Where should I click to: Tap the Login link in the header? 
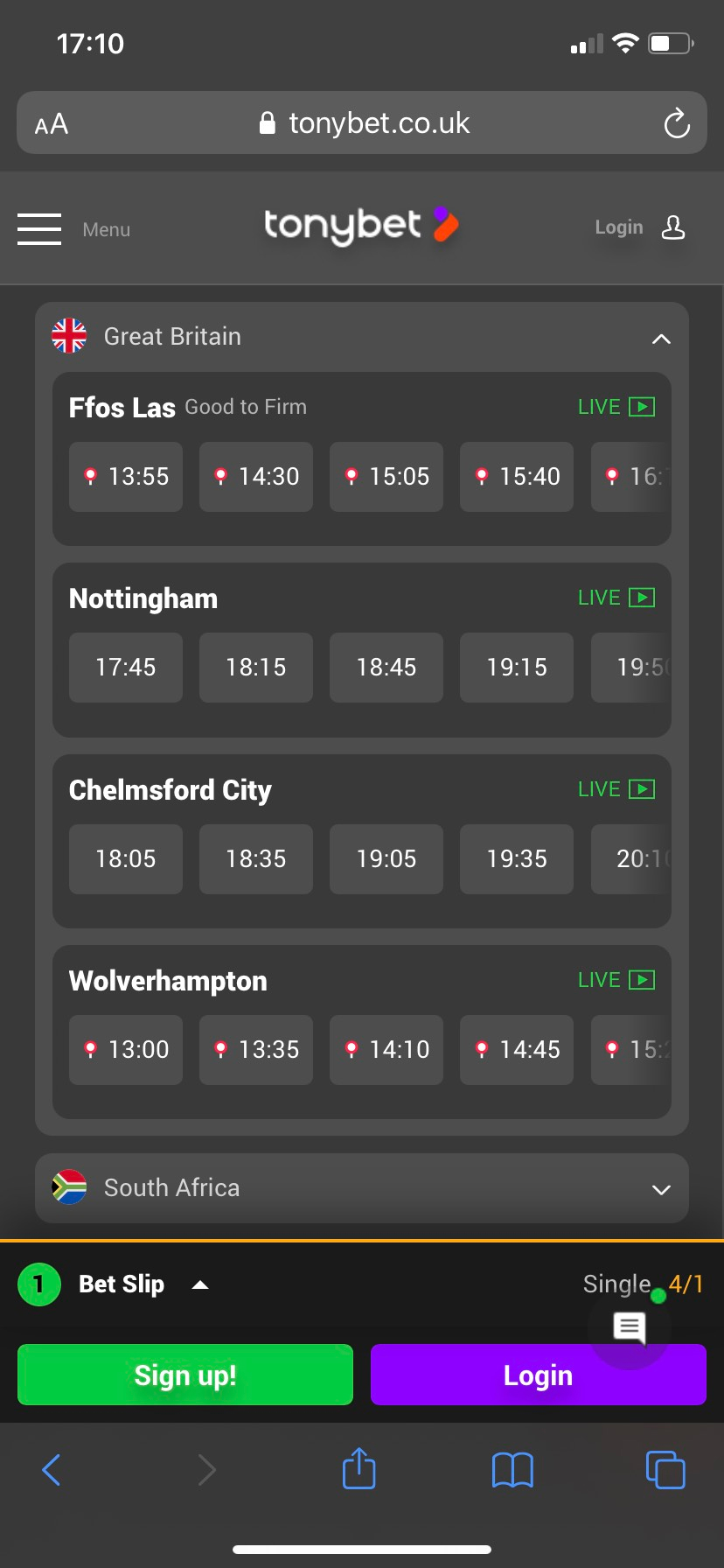(639, 228)
